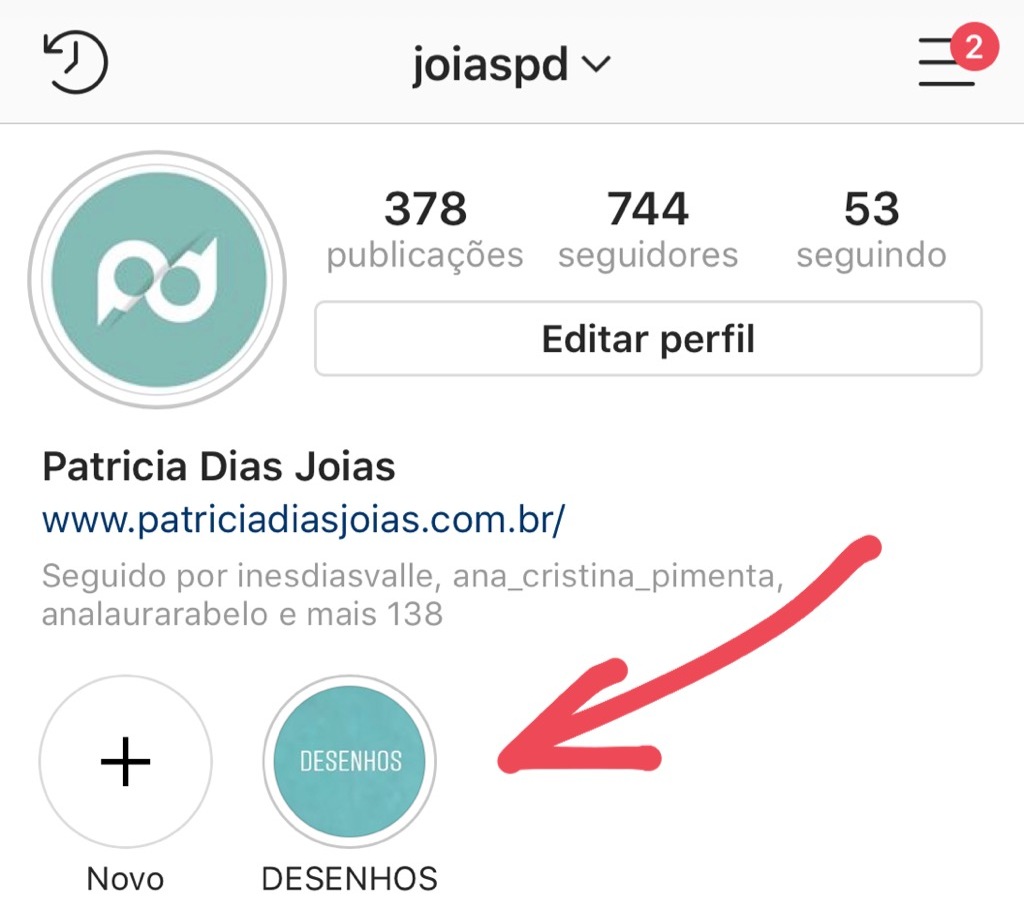Open the archive clock icon

(76, 63)
